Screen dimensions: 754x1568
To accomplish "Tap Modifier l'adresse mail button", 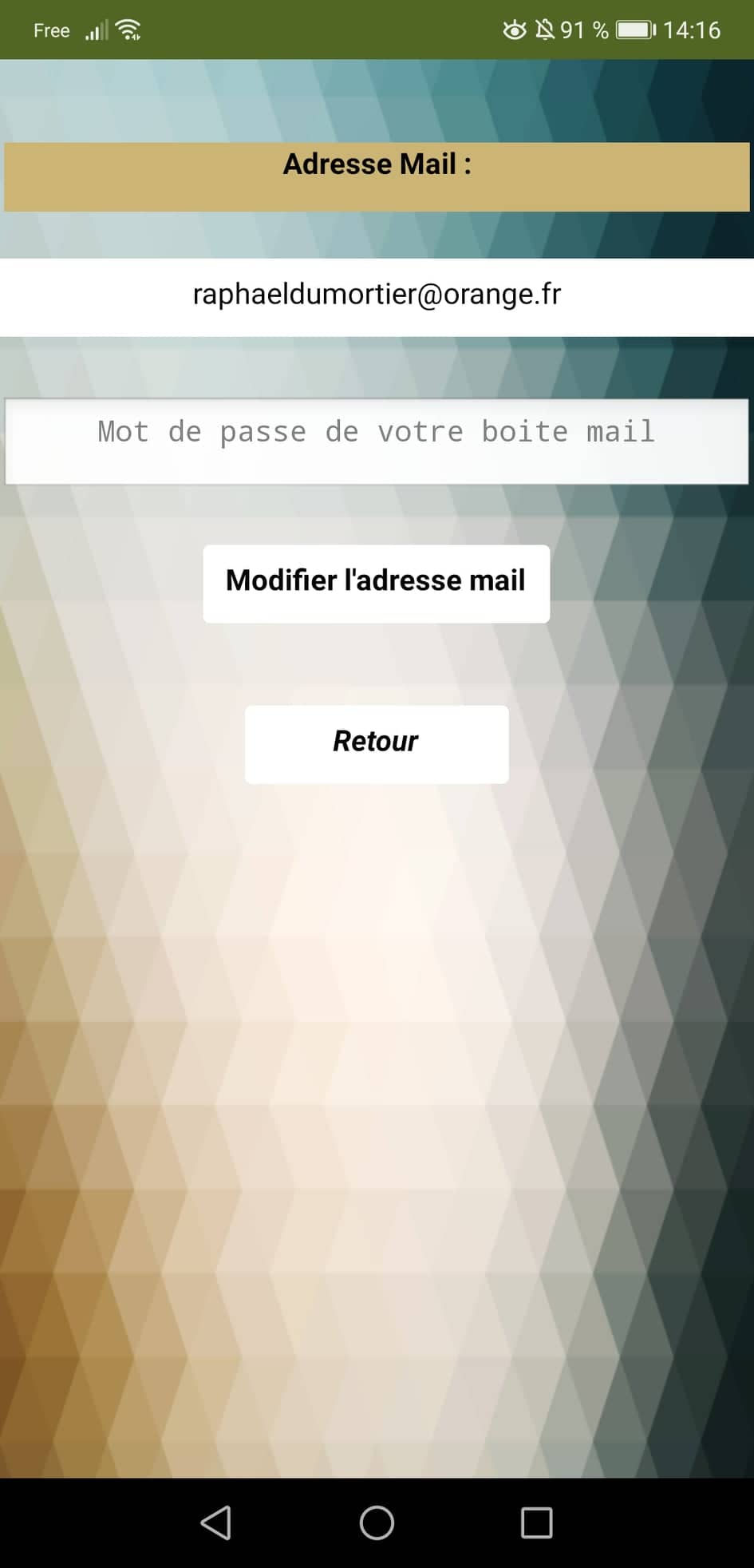I will tap(376, 584).
